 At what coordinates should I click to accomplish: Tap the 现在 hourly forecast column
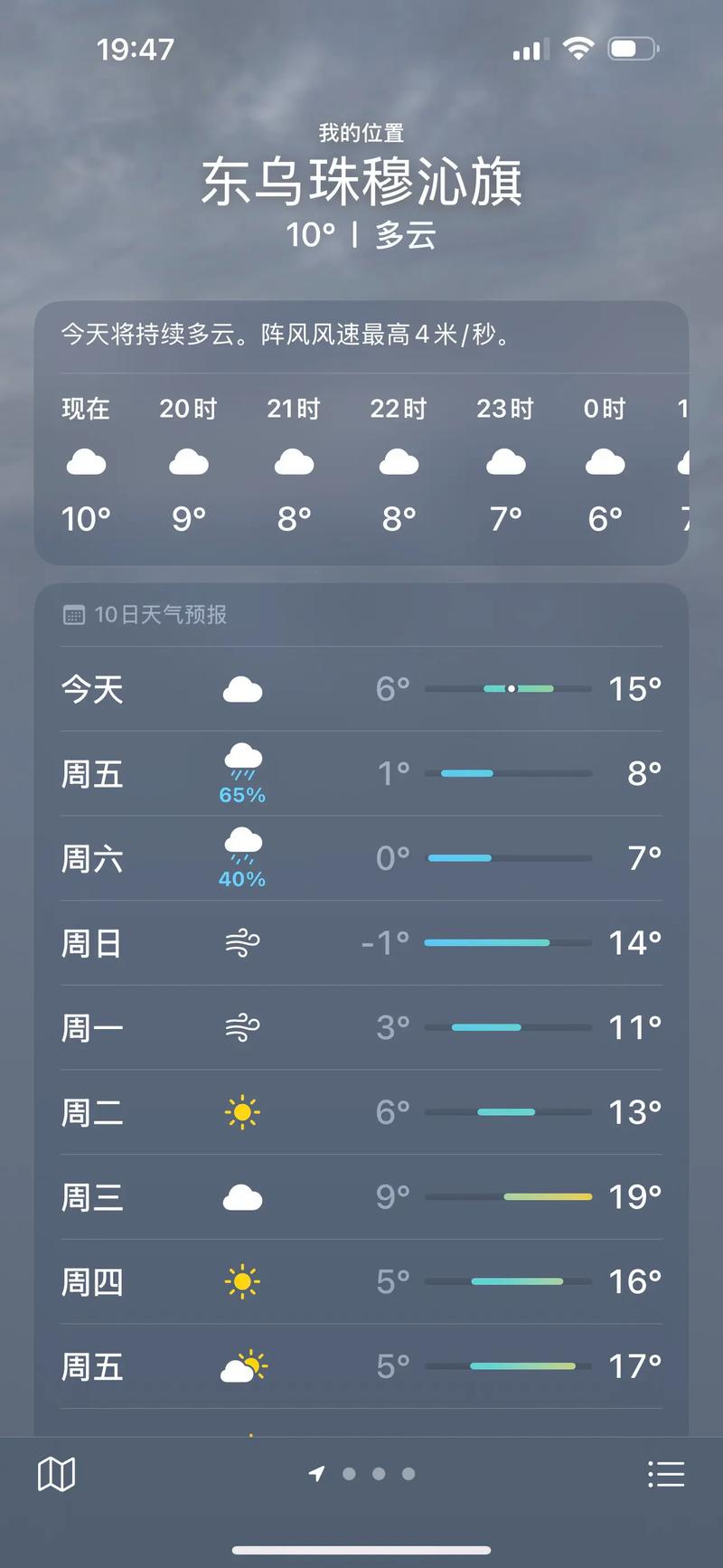pos(86,461)
